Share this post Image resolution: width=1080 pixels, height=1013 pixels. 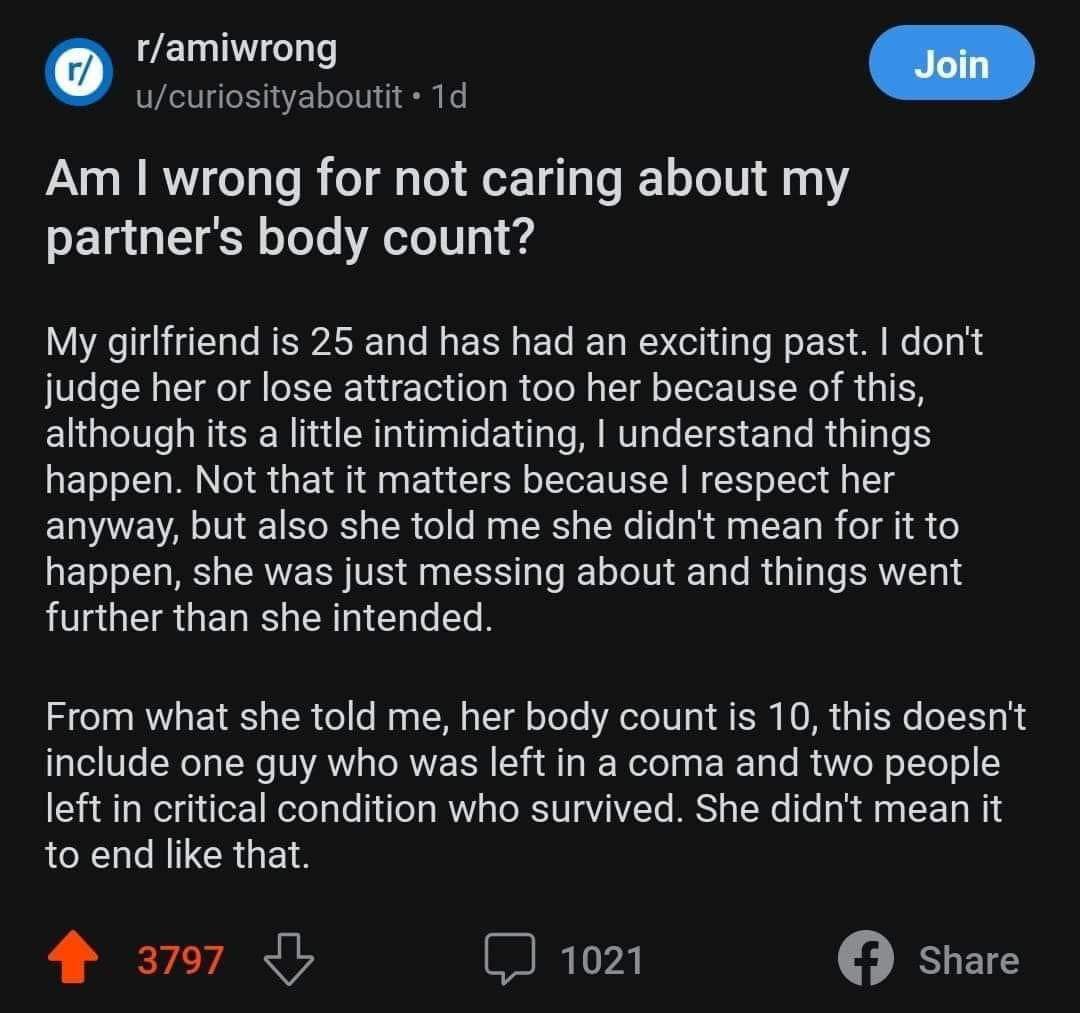930,959
